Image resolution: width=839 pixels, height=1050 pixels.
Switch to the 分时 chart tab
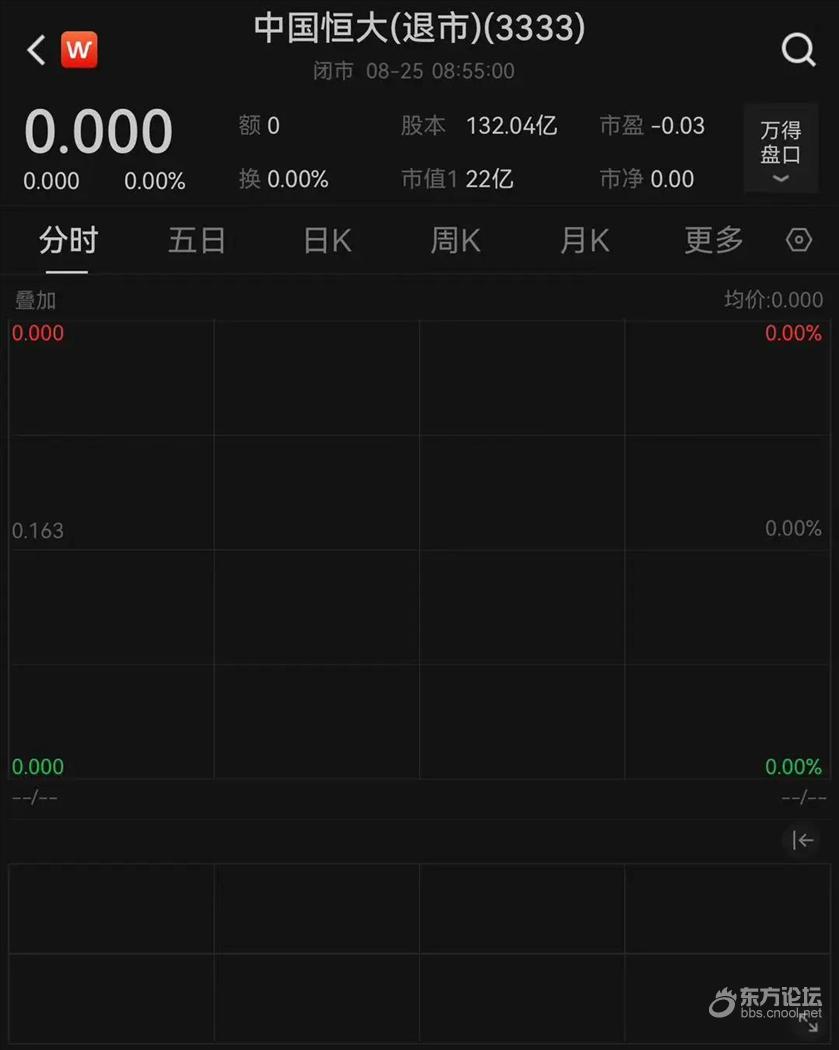(x=69, y=241)
